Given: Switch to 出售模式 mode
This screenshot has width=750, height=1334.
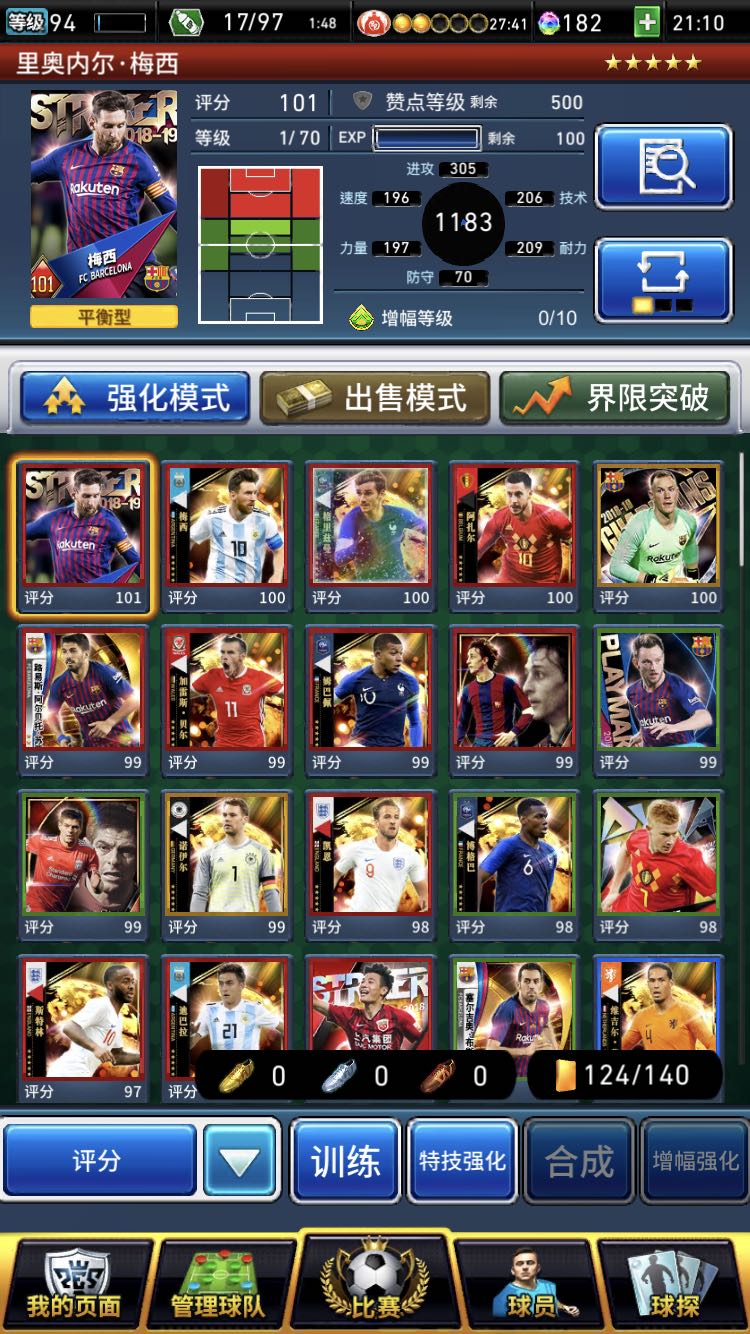Looking at the screenshot, I should (x=375, y=398).
